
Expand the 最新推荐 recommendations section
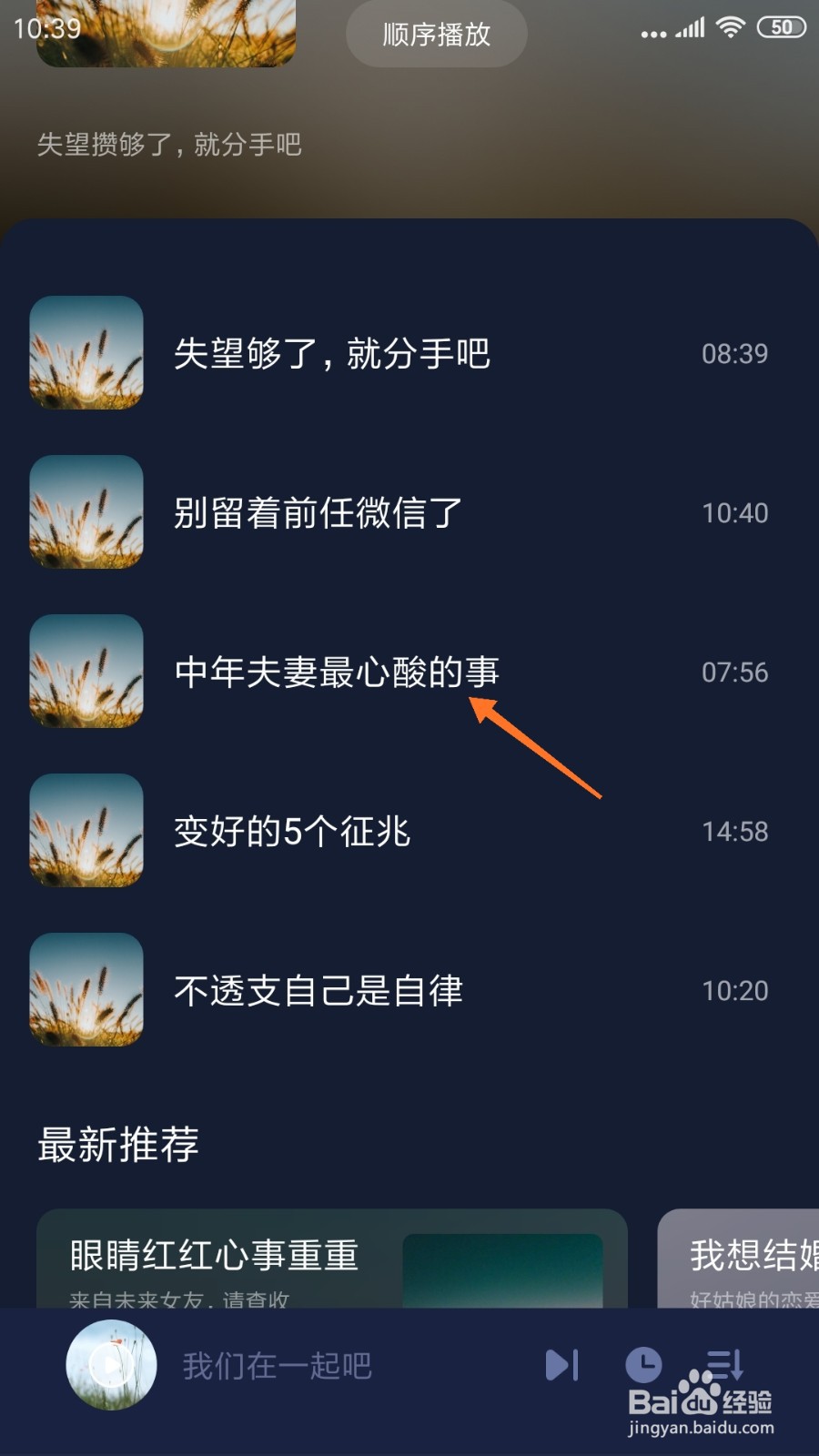pos(118,1145)
